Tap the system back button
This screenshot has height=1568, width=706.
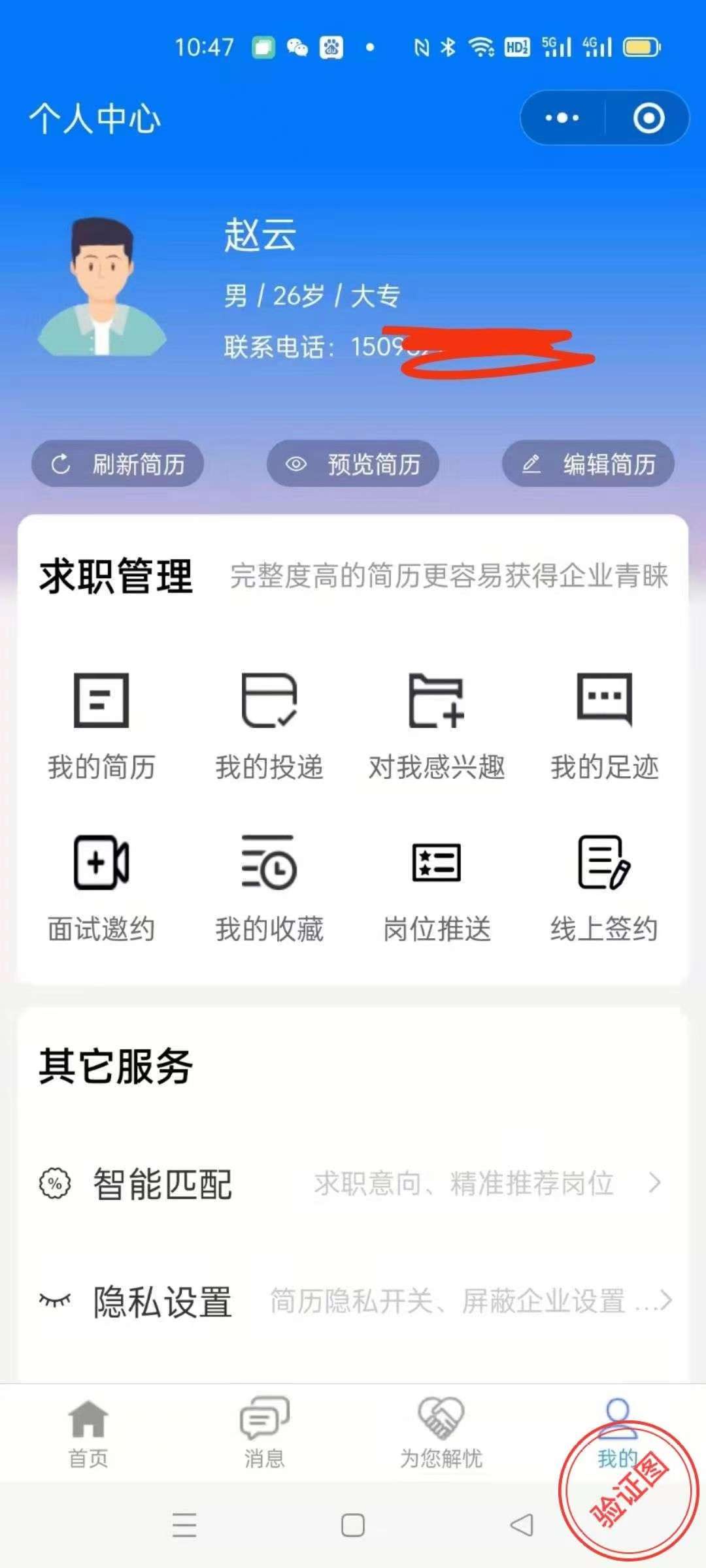tap(522, 1526)
